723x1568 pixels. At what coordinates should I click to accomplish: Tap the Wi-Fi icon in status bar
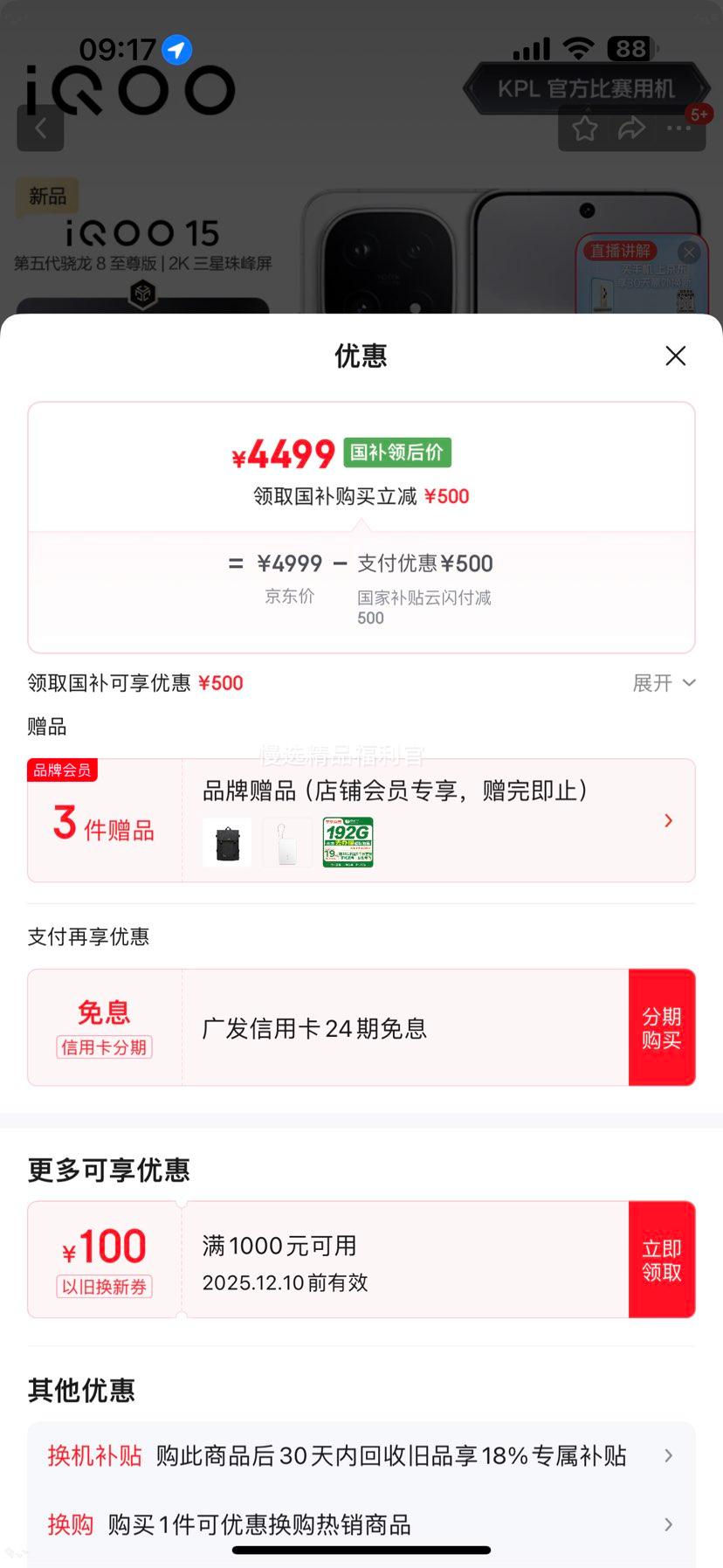pyautogui.click(x=578, y=49)
